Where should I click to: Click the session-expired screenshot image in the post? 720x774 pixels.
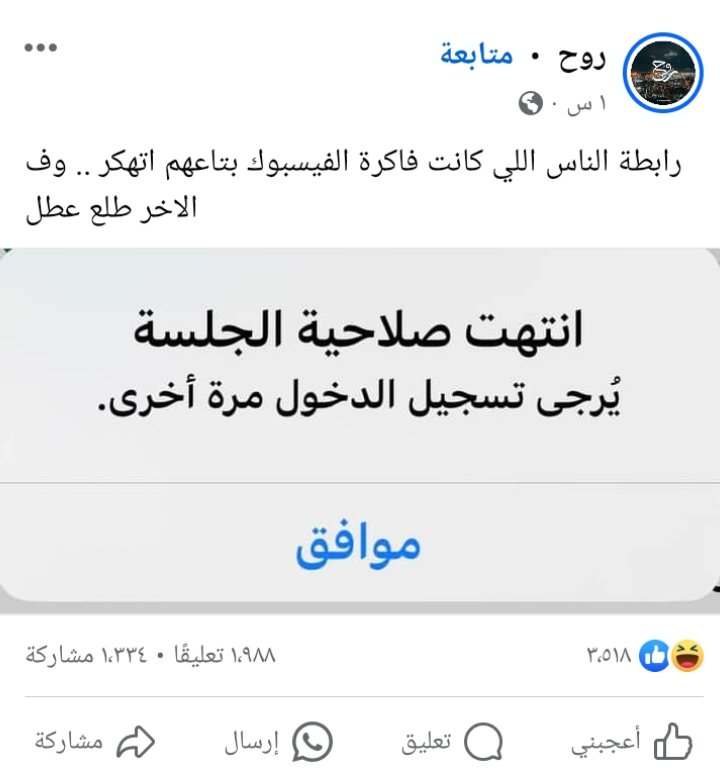tap(360, 425)
